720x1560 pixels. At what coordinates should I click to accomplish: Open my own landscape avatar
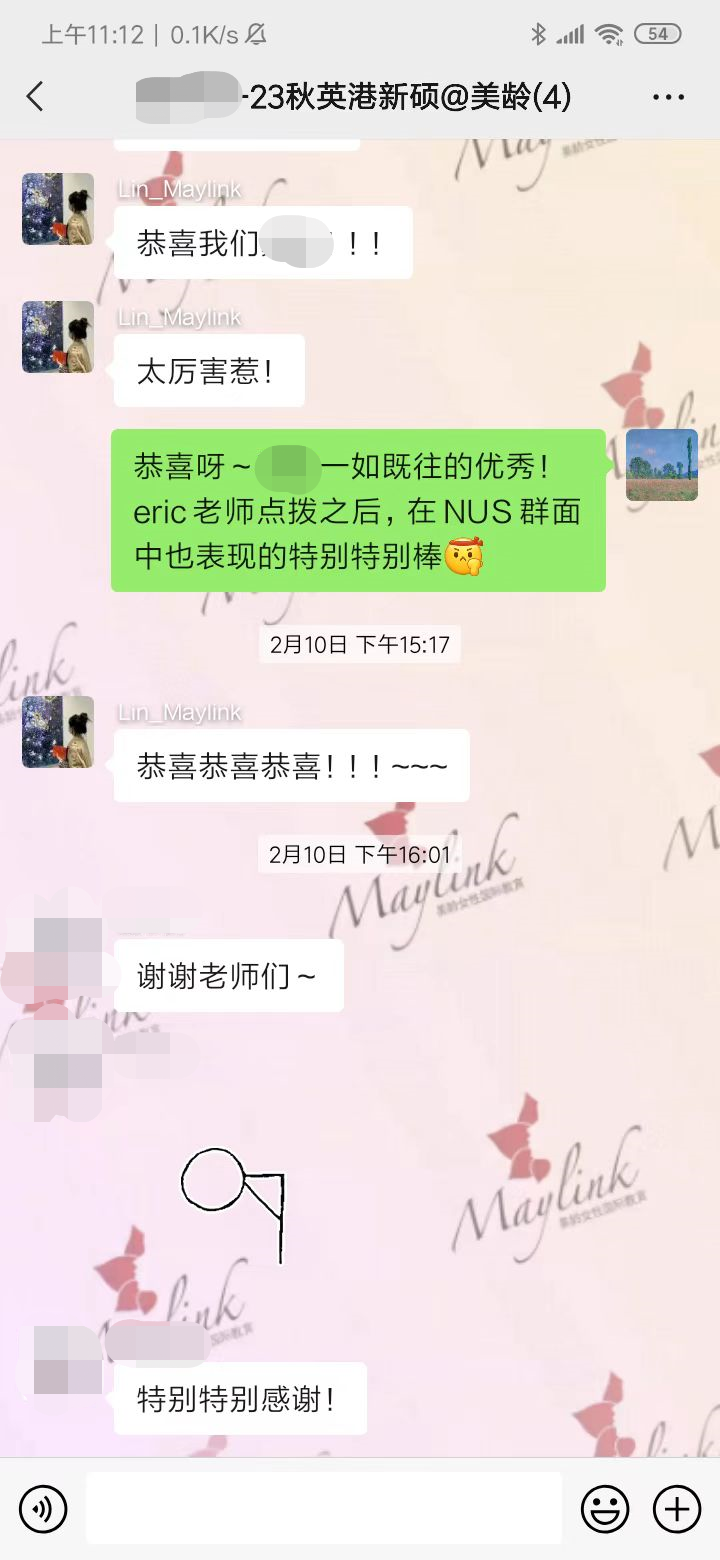coord(661,465)
